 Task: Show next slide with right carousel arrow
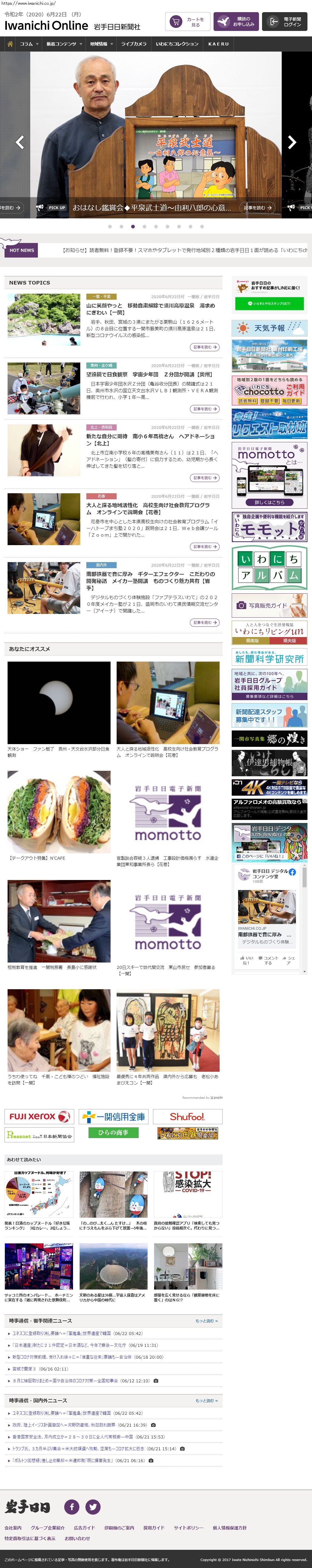[x=292, y=143]
